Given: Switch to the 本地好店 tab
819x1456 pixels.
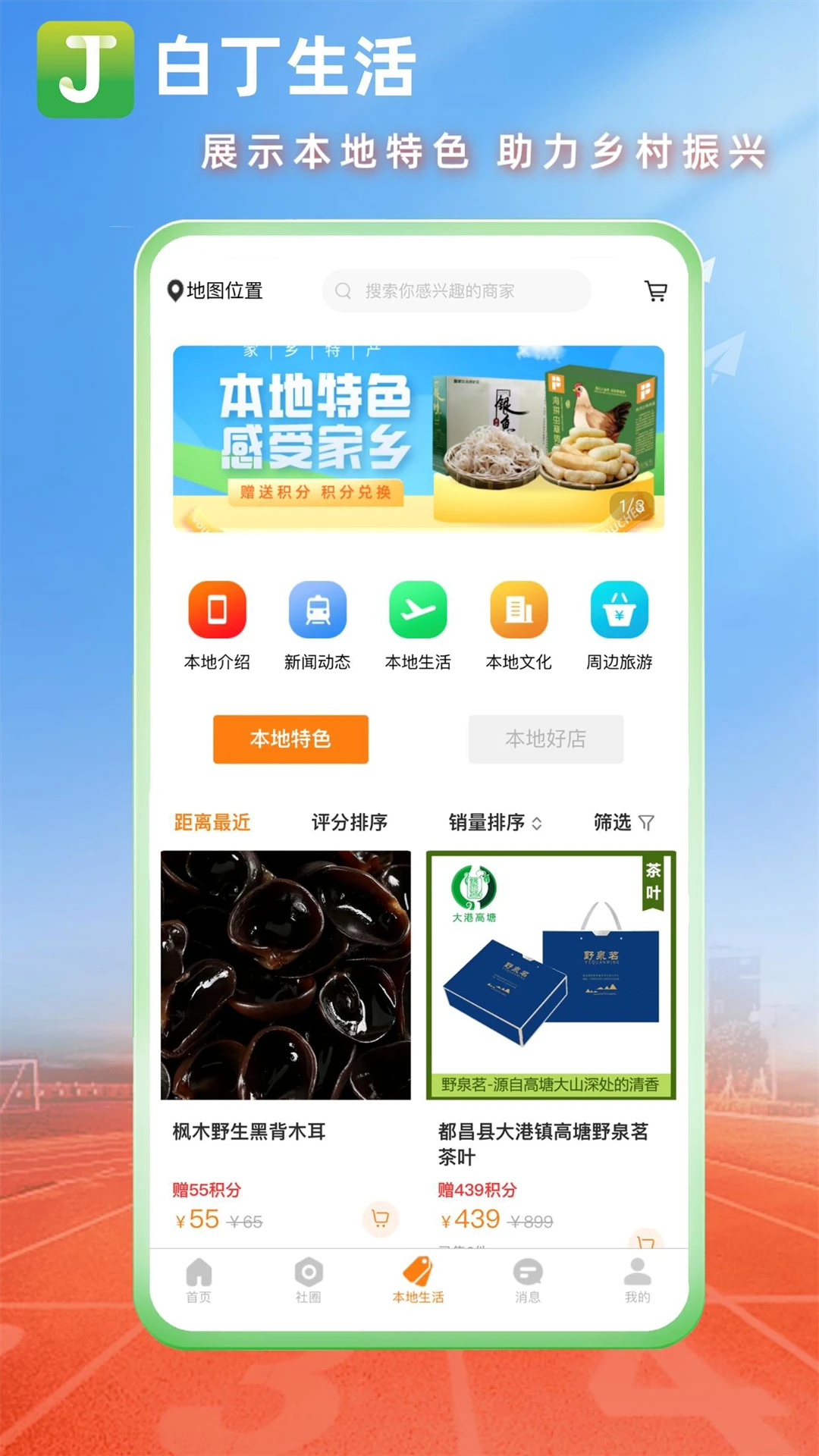Looking at the screenshot, I should pyautogui.click(x=545, y=740).
